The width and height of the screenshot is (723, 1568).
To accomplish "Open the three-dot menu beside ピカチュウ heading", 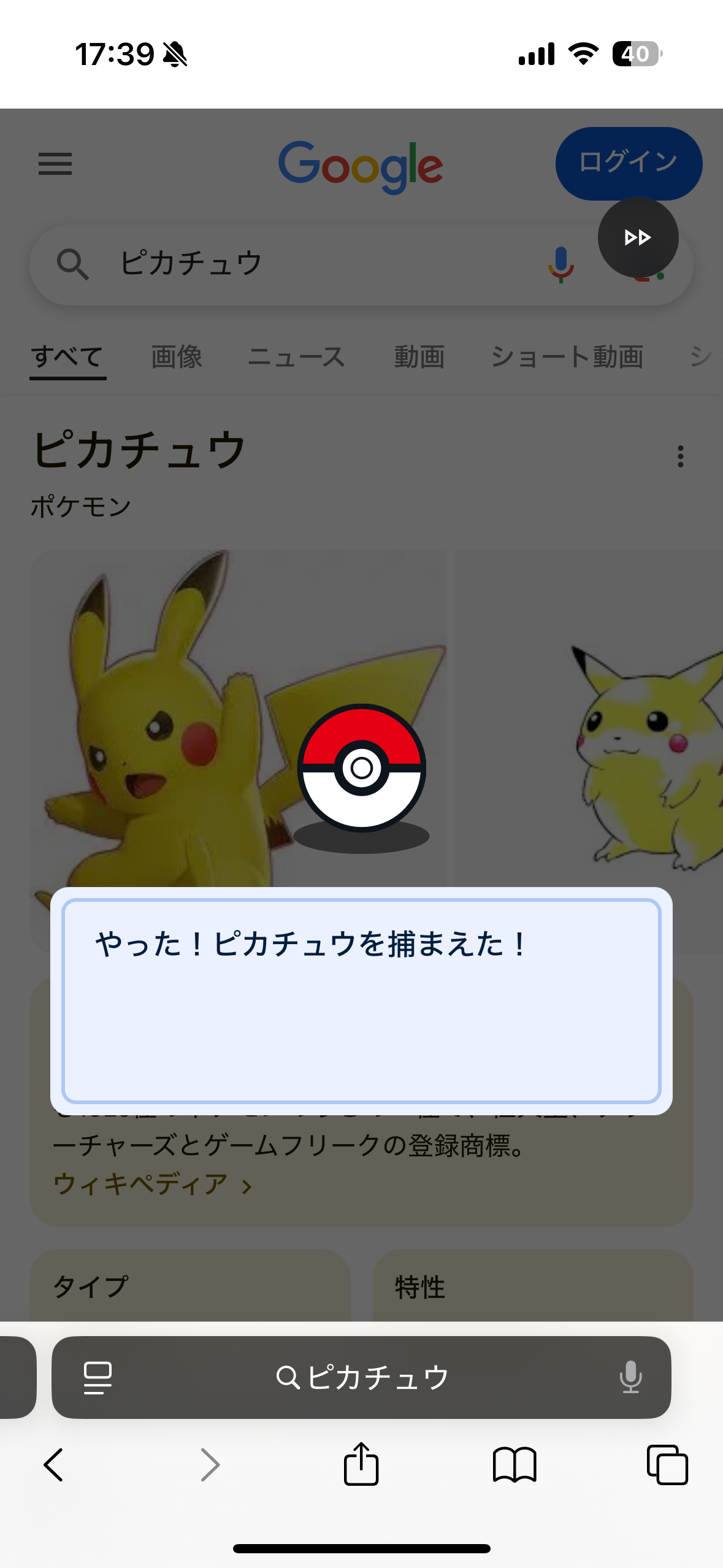I will (x=680, y=456).
